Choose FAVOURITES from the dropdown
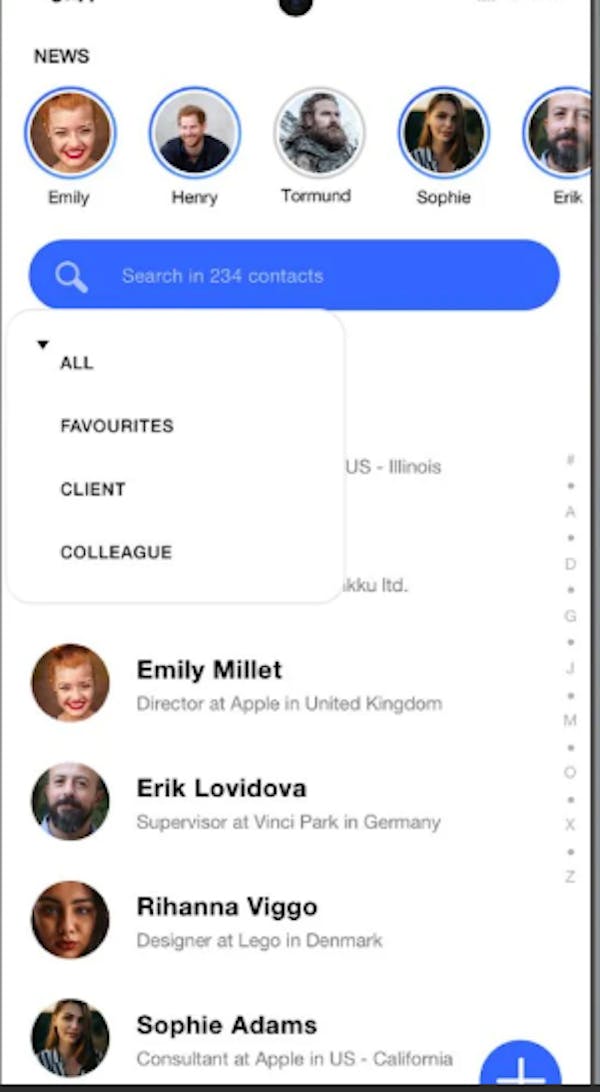The image size is (600, 1092). (x=117, y=426)
